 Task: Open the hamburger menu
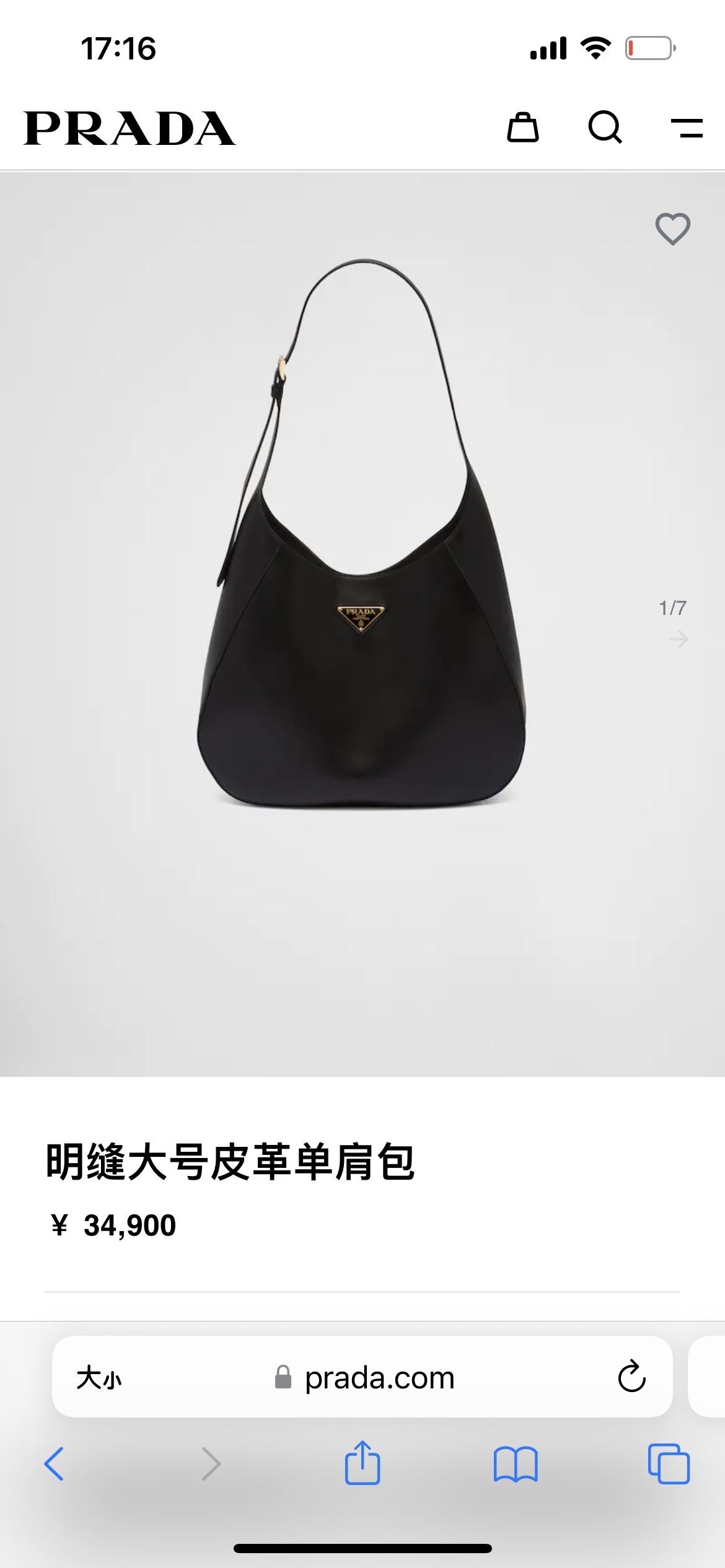(x=687, y=128)
